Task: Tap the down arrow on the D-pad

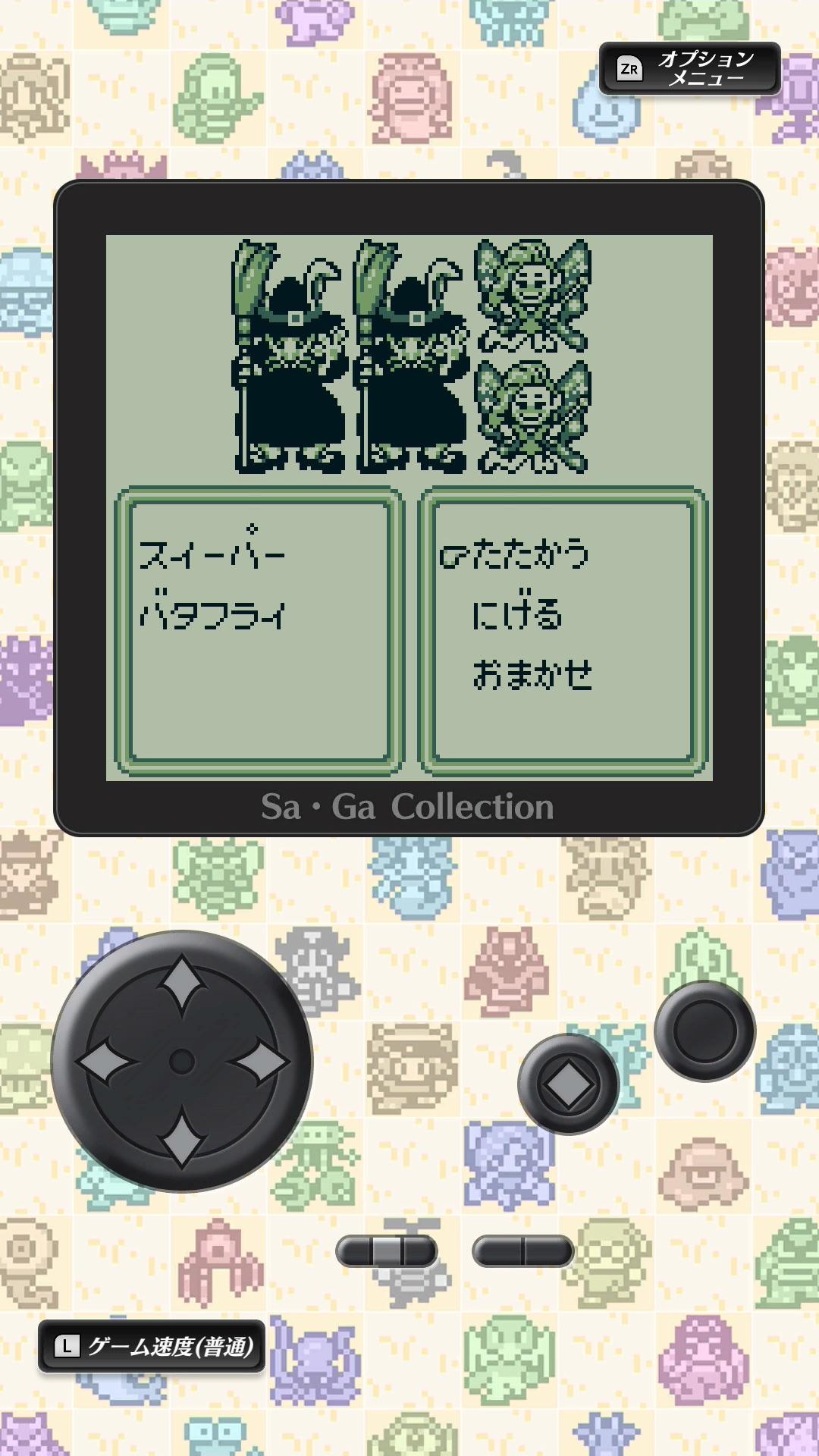Action: click(182, 1137)
